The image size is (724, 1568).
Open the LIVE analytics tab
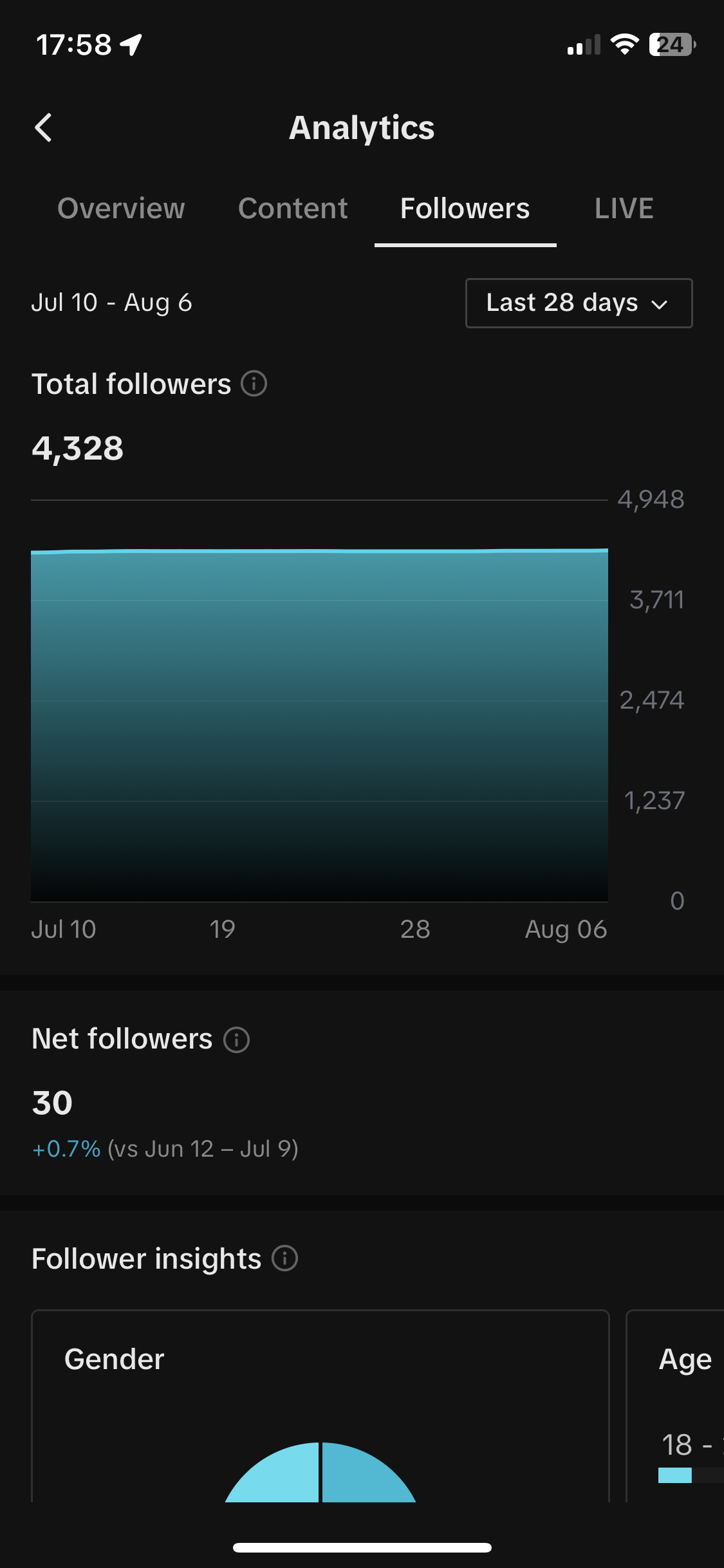pos(624,209)
